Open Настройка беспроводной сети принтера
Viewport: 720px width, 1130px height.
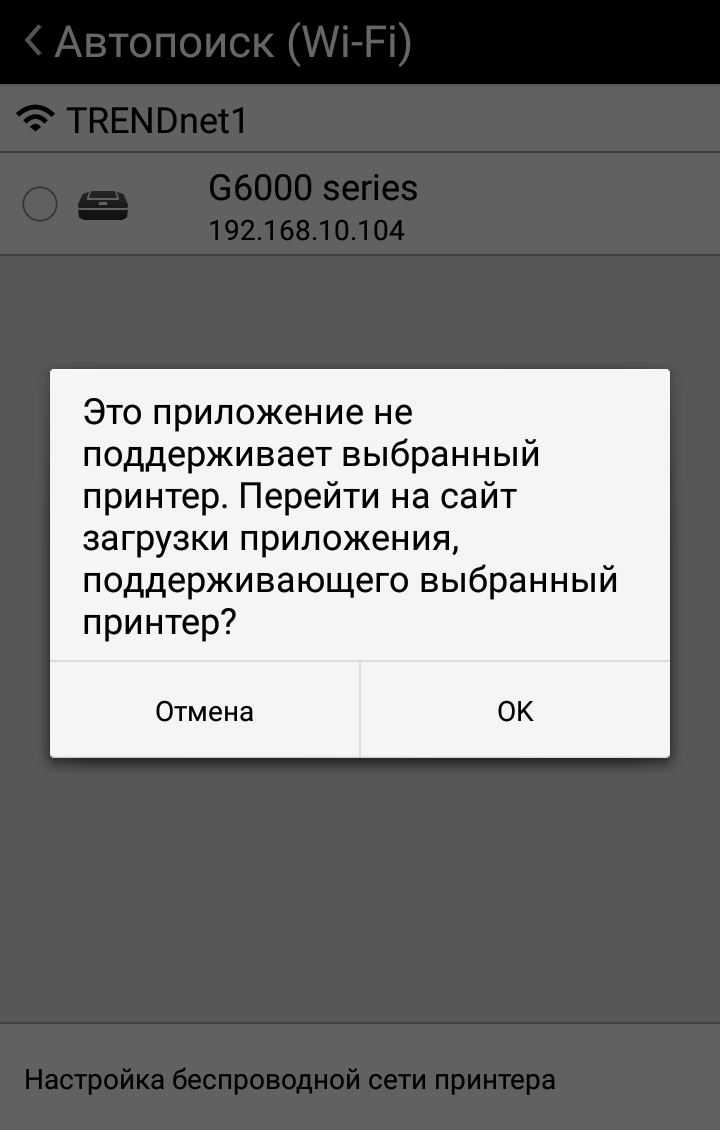click(290, 1080)
